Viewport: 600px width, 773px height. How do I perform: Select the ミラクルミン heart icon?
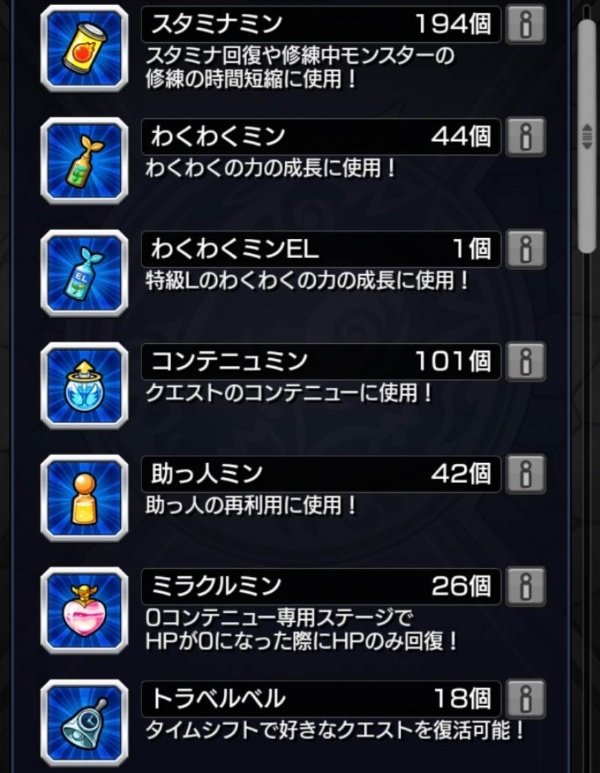[x=84, y=610]
